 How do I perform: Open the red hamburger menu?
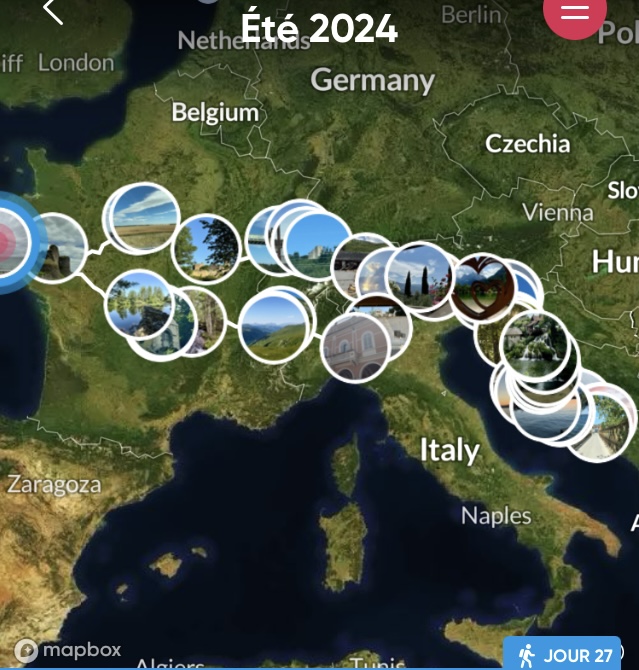pyautogui.click(x=574, y=13)
